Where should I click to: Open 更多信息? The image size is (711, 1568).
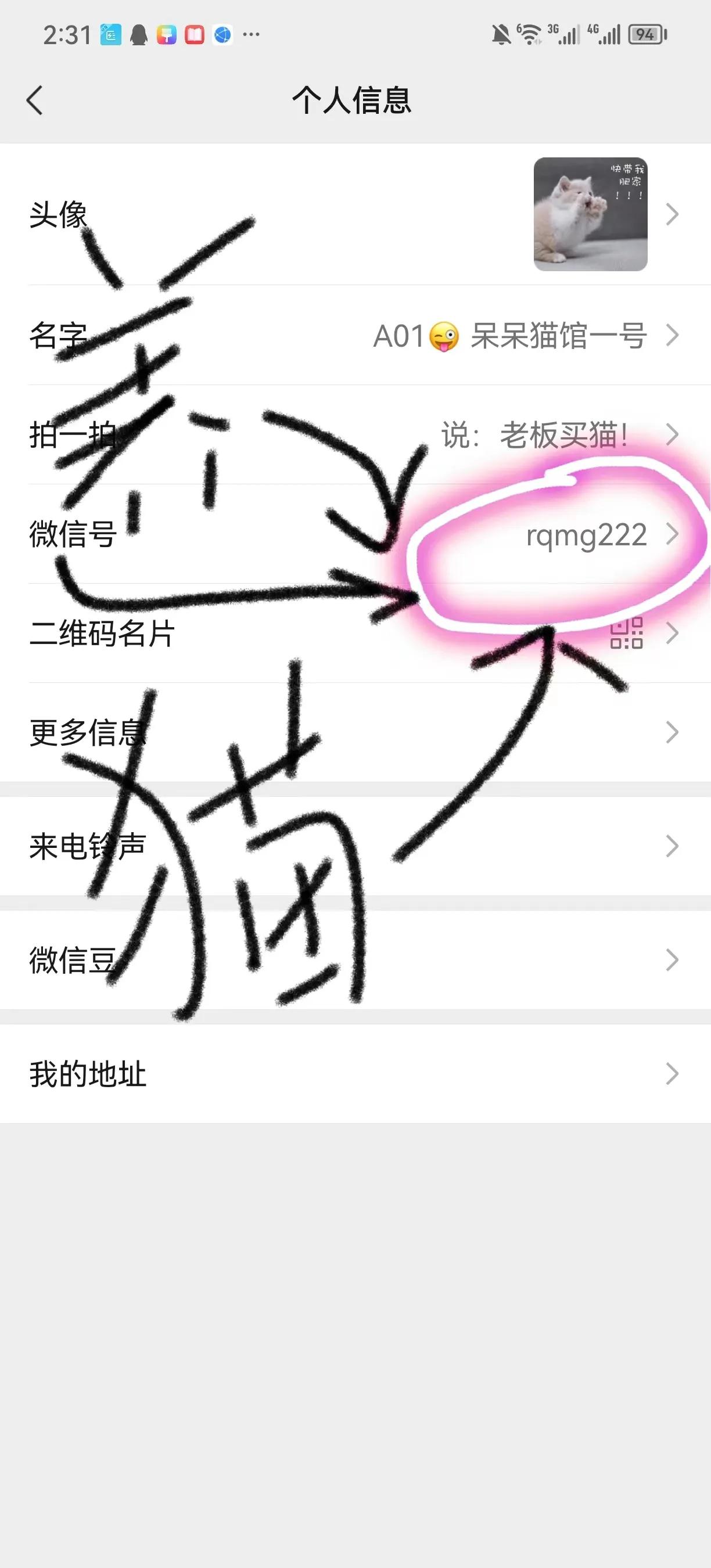355,732
